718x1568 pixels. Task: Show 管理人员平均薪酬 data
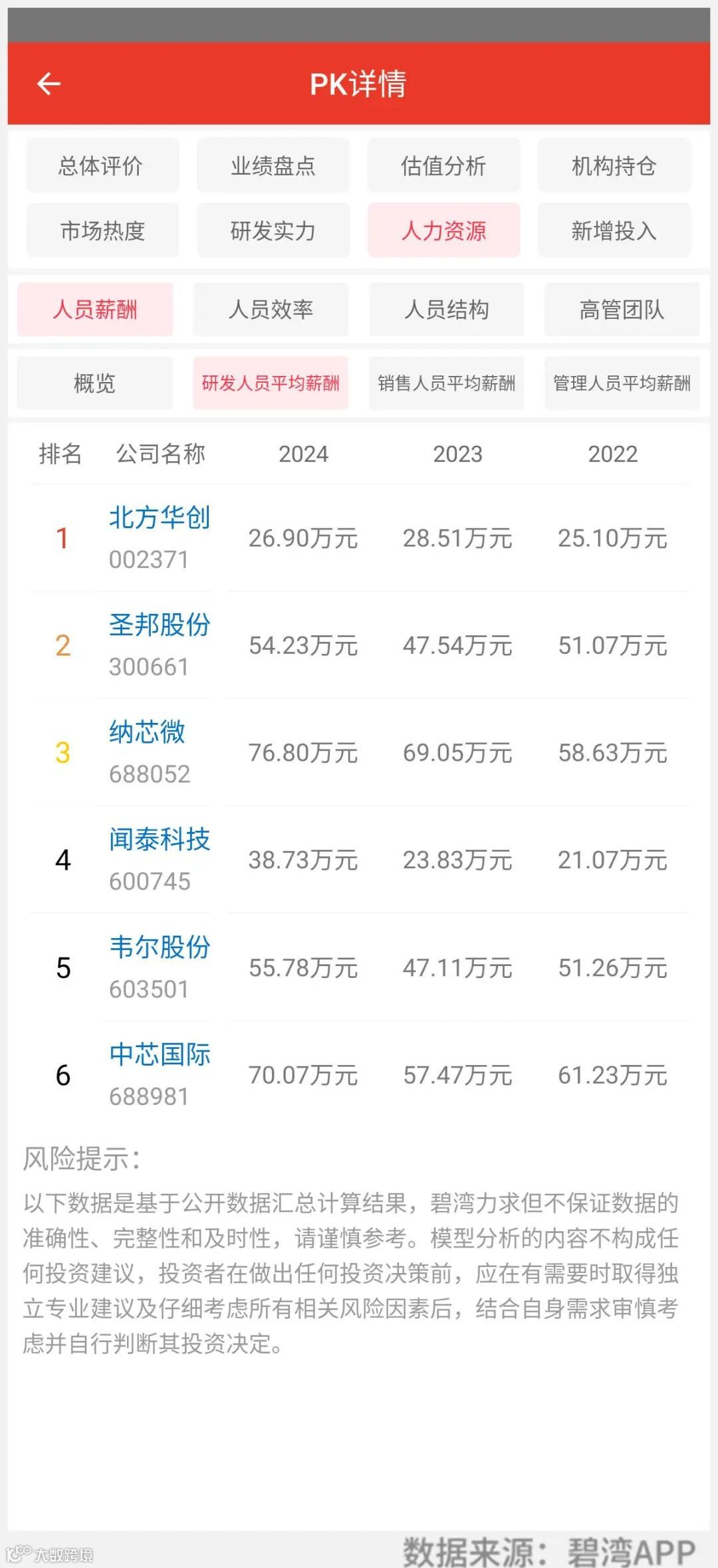point(622,383)
